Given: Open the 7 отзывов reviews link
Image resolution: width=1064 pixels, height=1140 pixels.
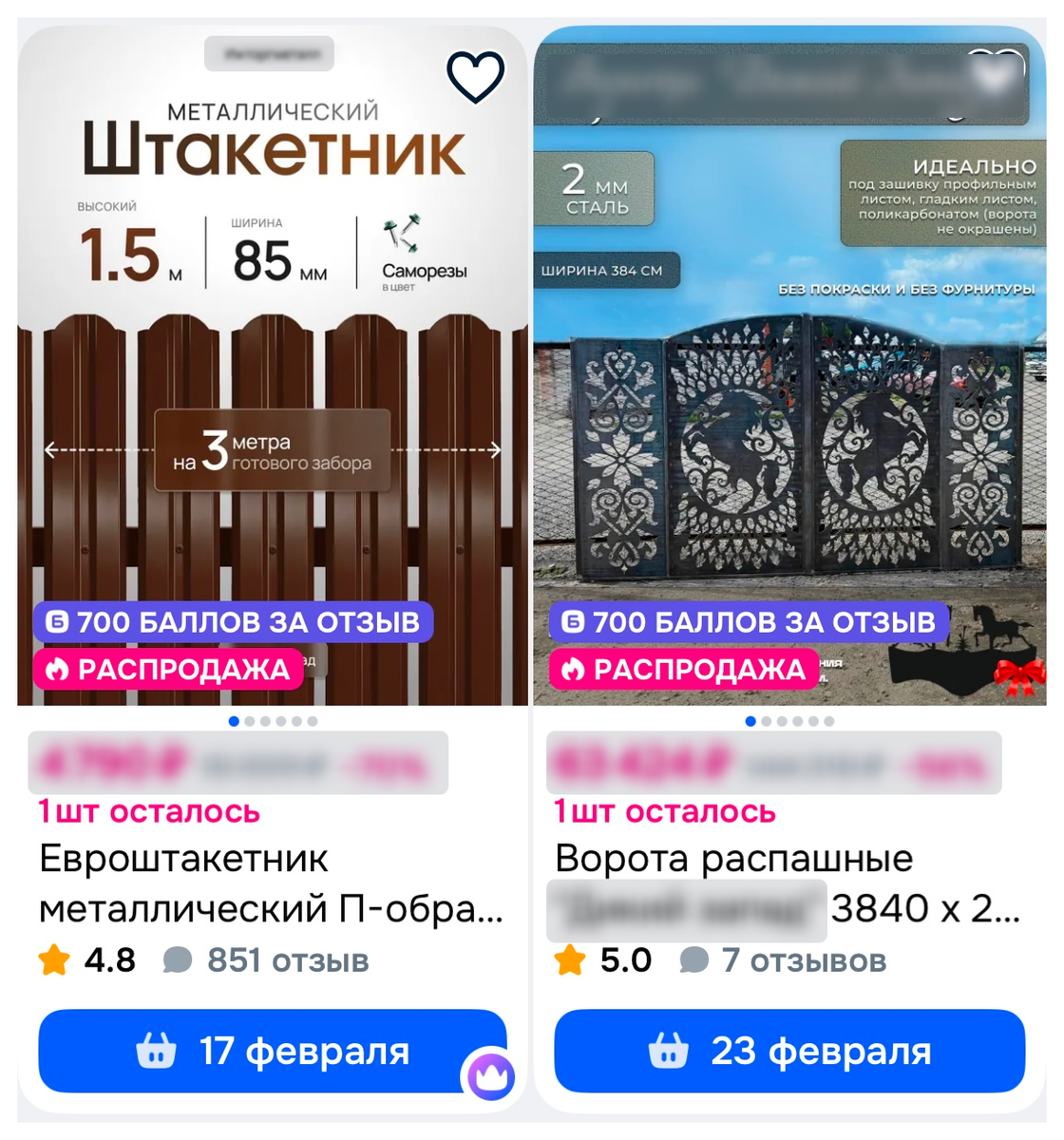Looking at the screenshot, I should [806, 961].
